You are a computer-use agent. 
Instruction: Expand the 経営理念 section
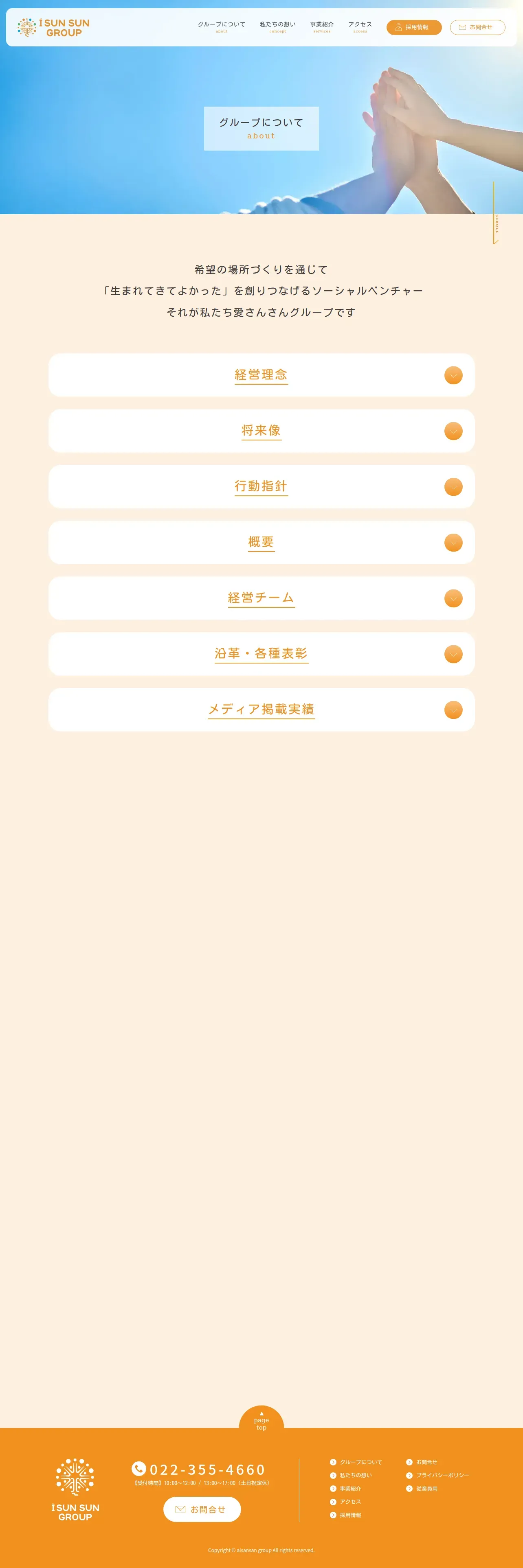click(261, 375)
